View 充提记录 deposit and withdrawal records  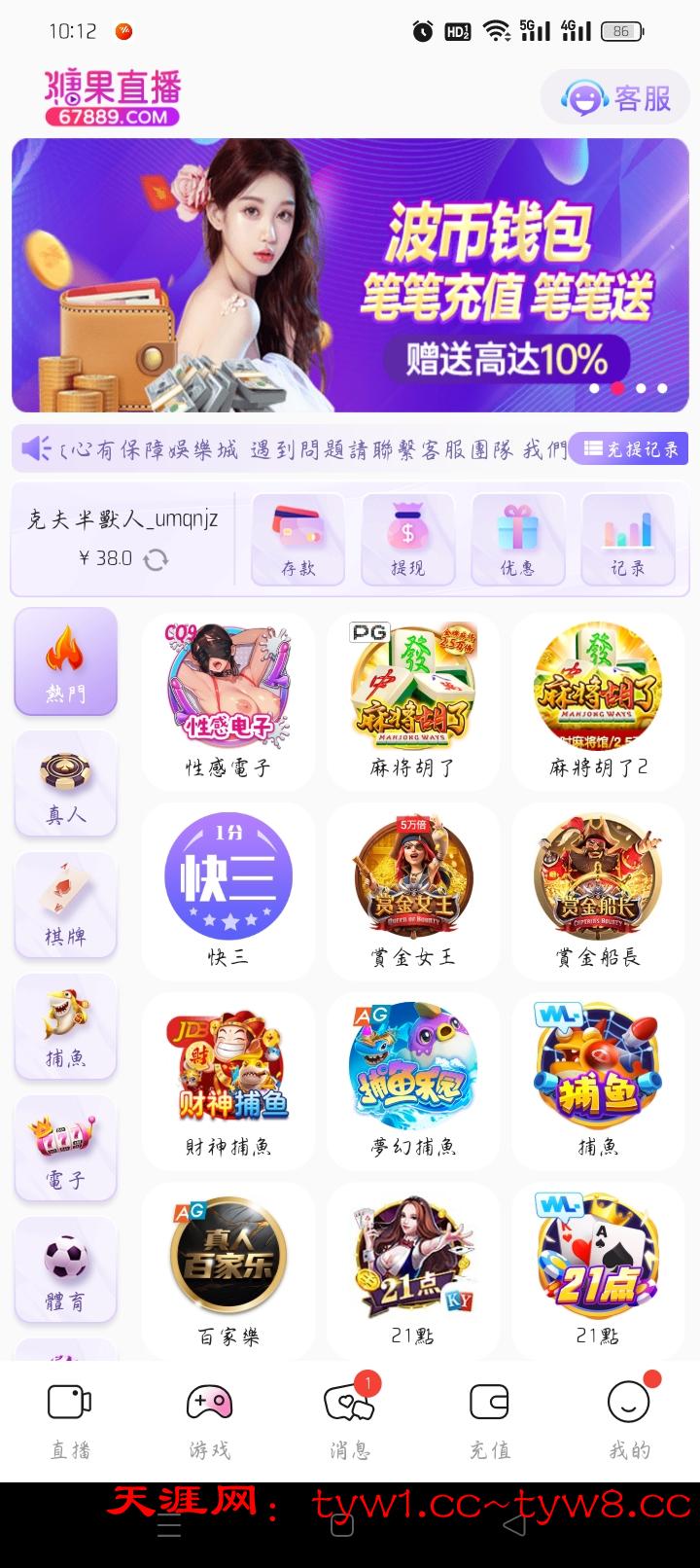[631, 448]
